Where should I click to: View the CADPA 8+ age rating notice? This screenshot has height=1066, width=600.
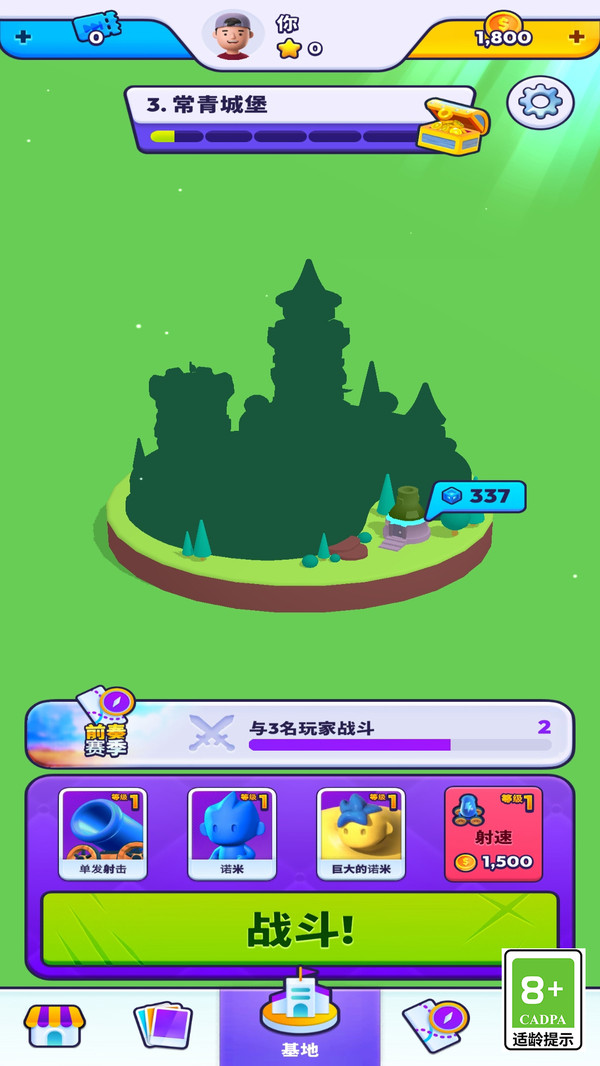[544, 999]
